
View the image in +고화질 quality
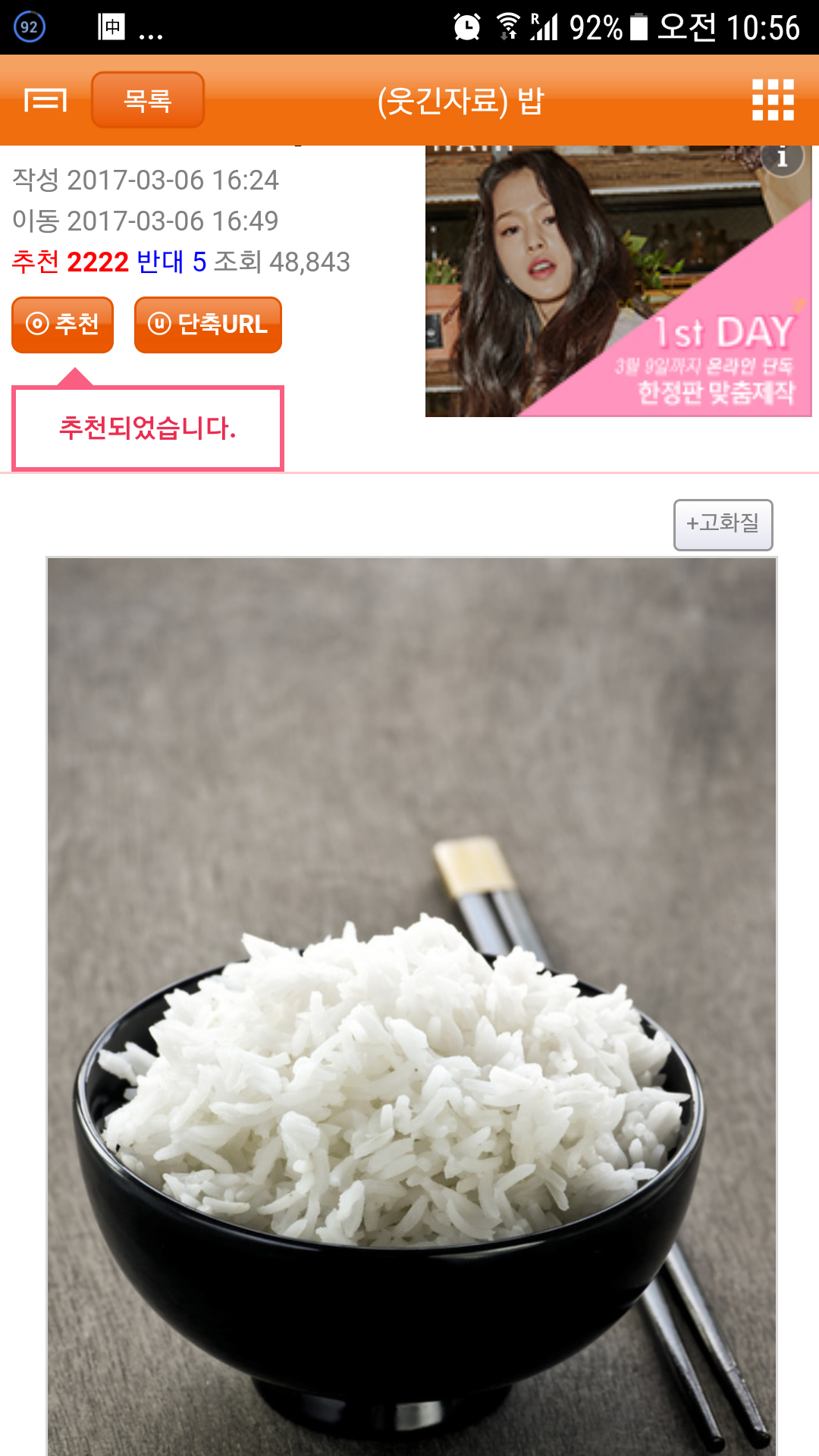coord(723,524)
